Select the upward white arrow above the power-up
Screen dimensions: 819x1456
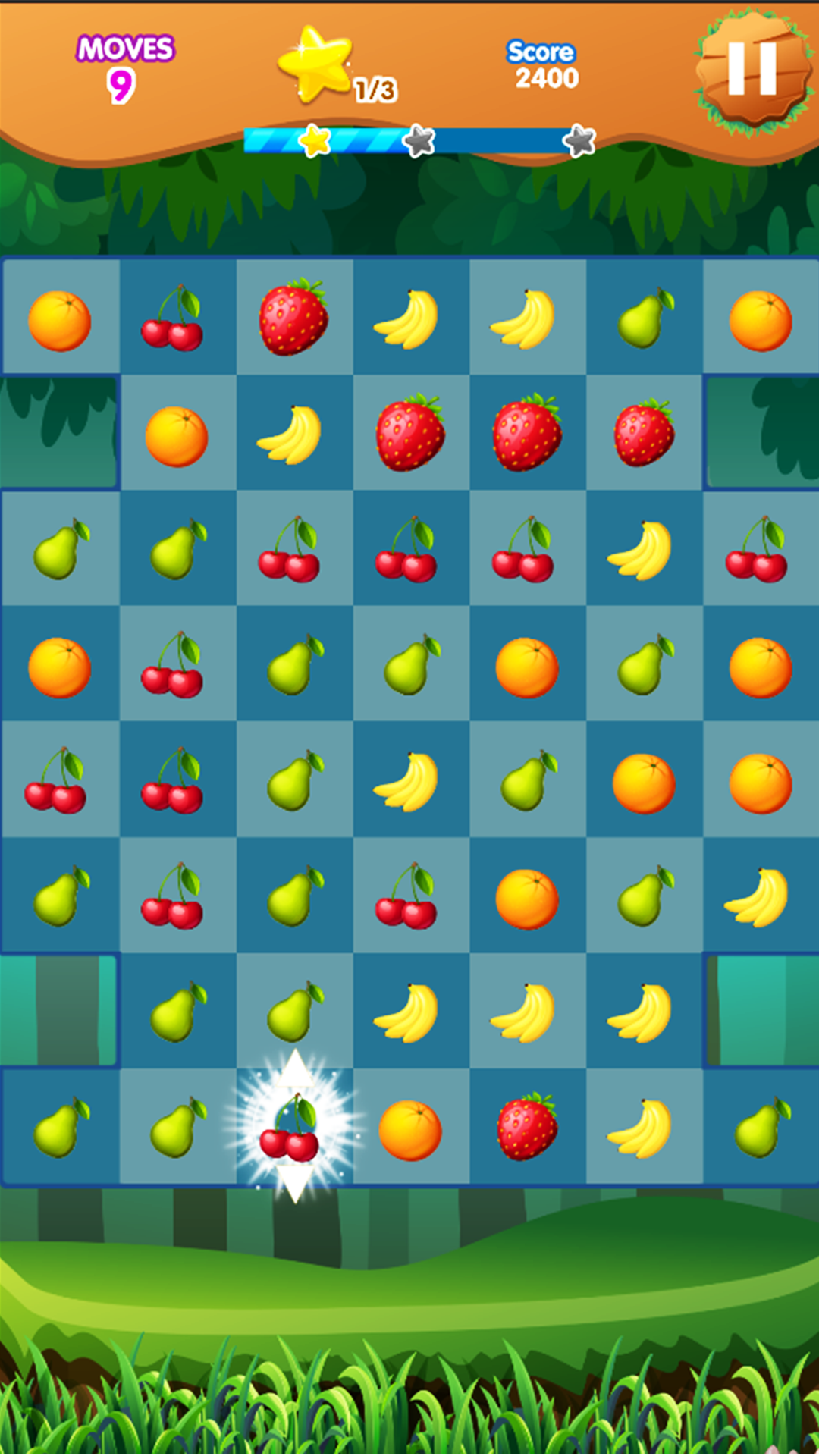point(294,1069)
